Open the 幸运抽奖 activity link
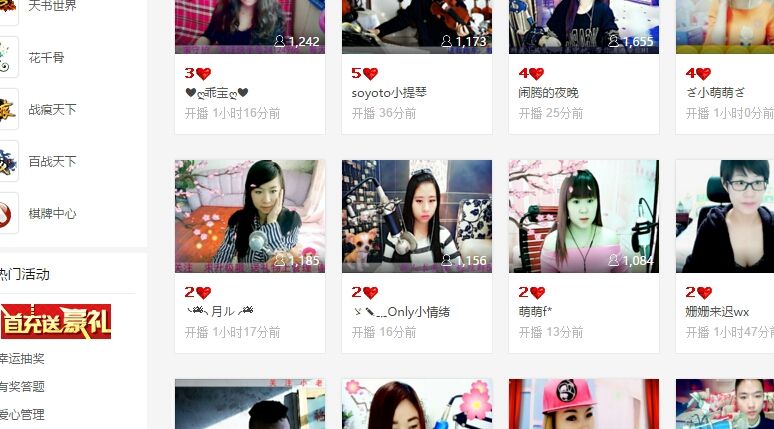This screenshot has height=429, width=774. pos(22,359)
